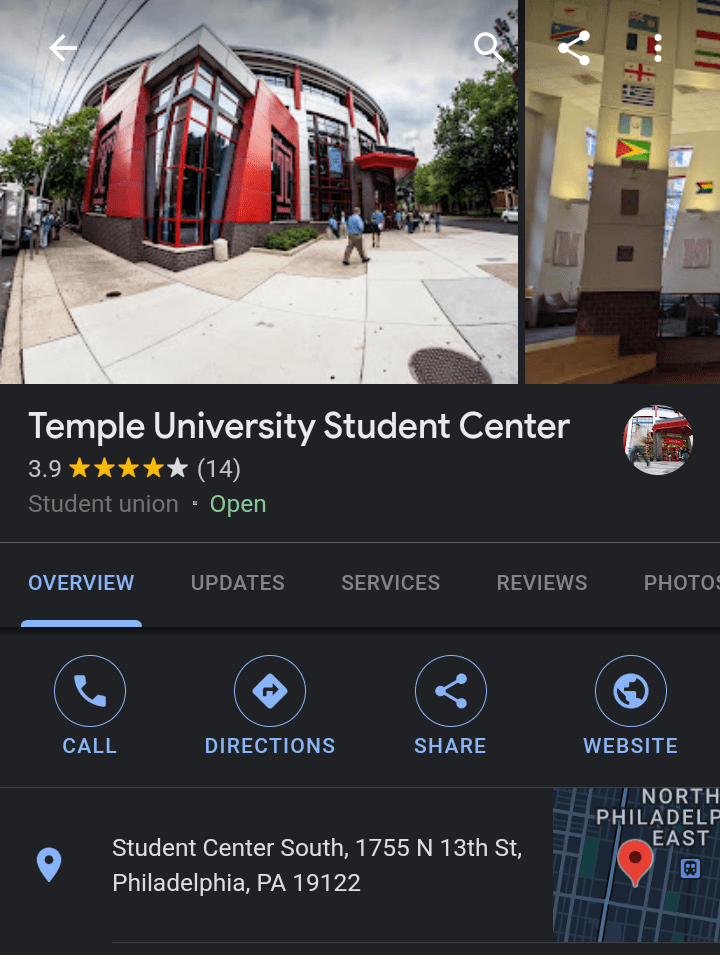Image resolution: width=720 pixels, height=955 pixels.
Task: Open search with the magnifier icon
Action: pyautogui.click(x=488, y=47)
